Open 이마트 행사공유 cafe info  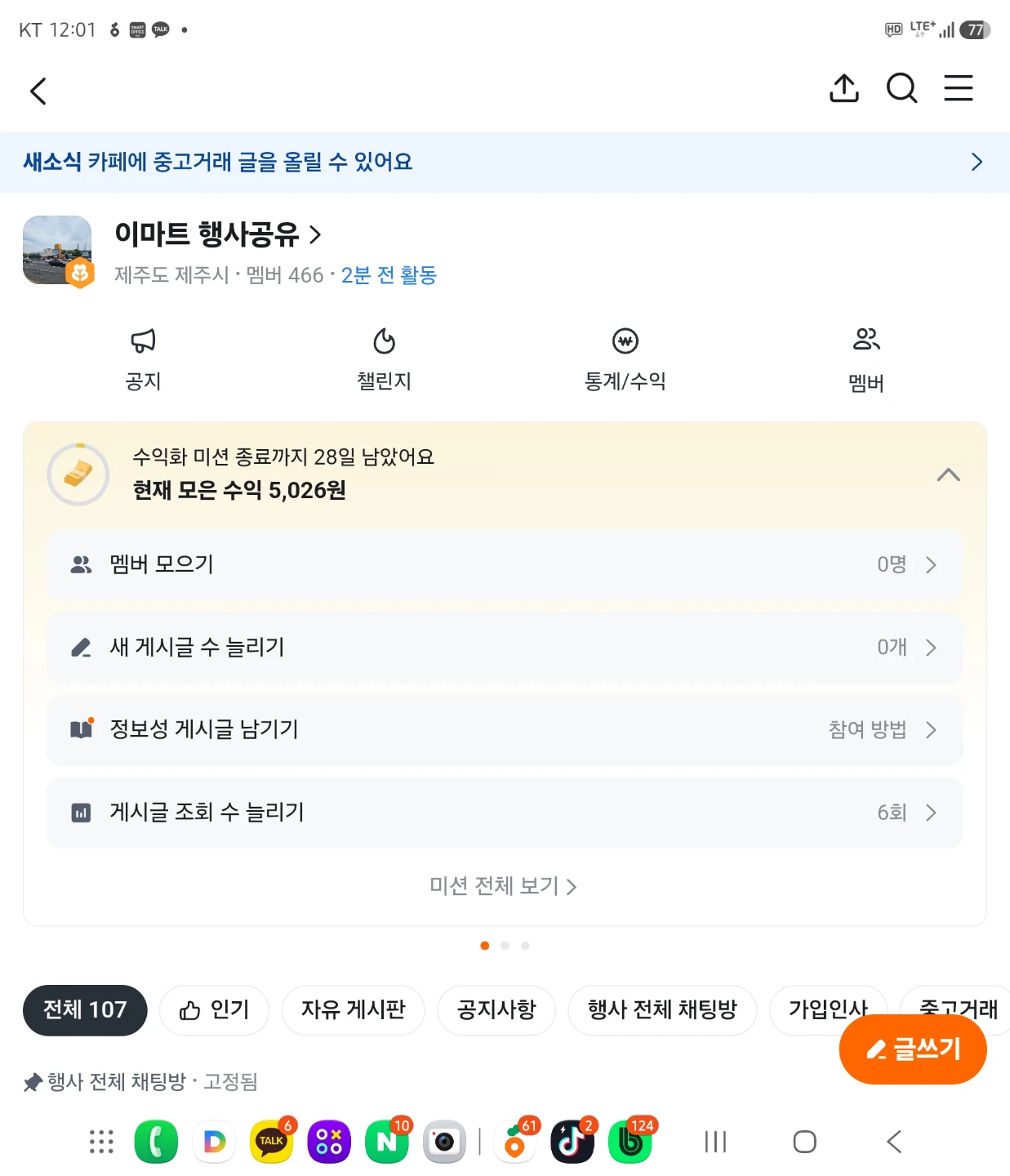pyautogui.click(x=217, y=234)
